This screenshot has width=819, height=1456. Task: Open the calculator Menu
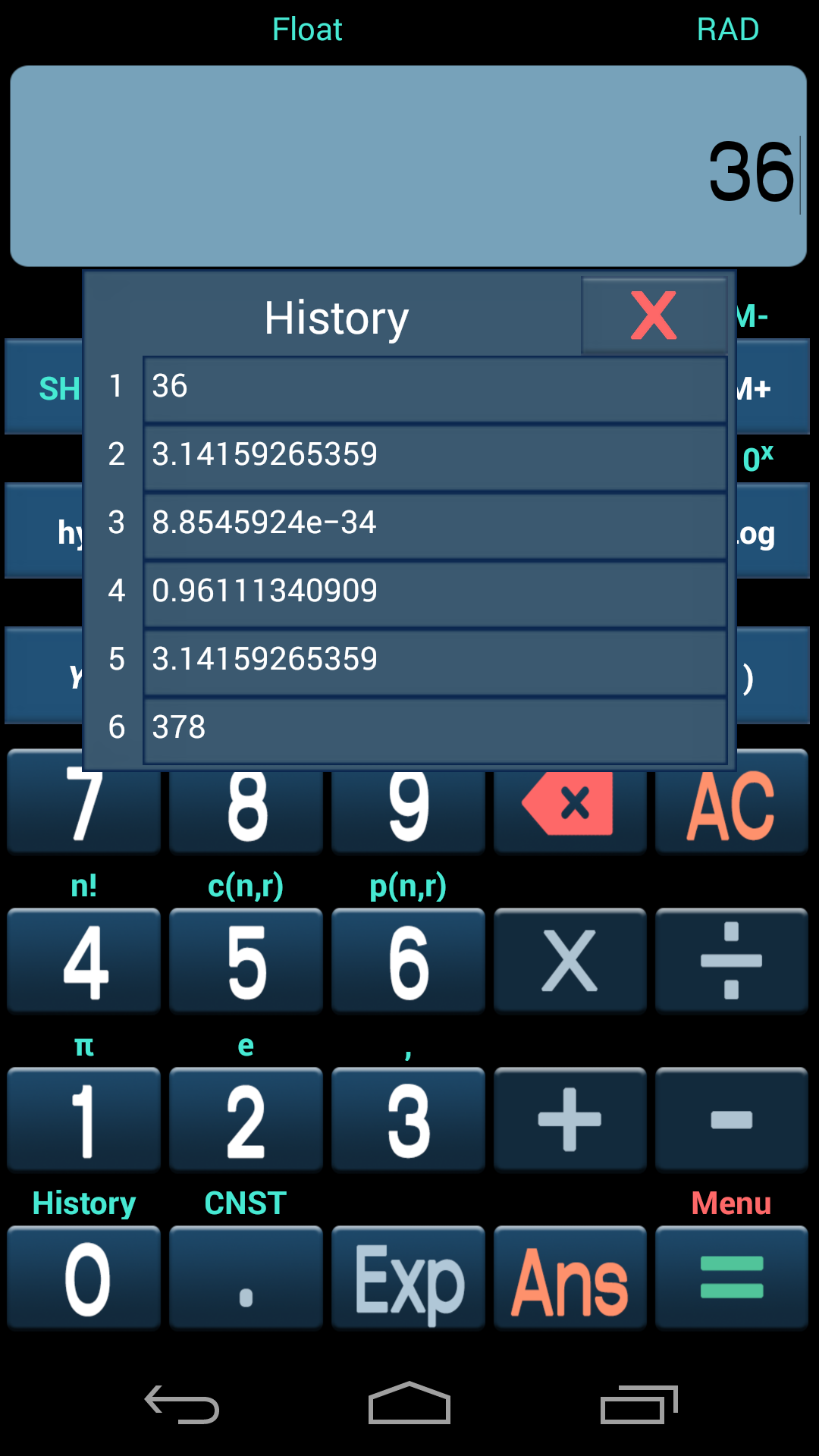point(730,1203)
